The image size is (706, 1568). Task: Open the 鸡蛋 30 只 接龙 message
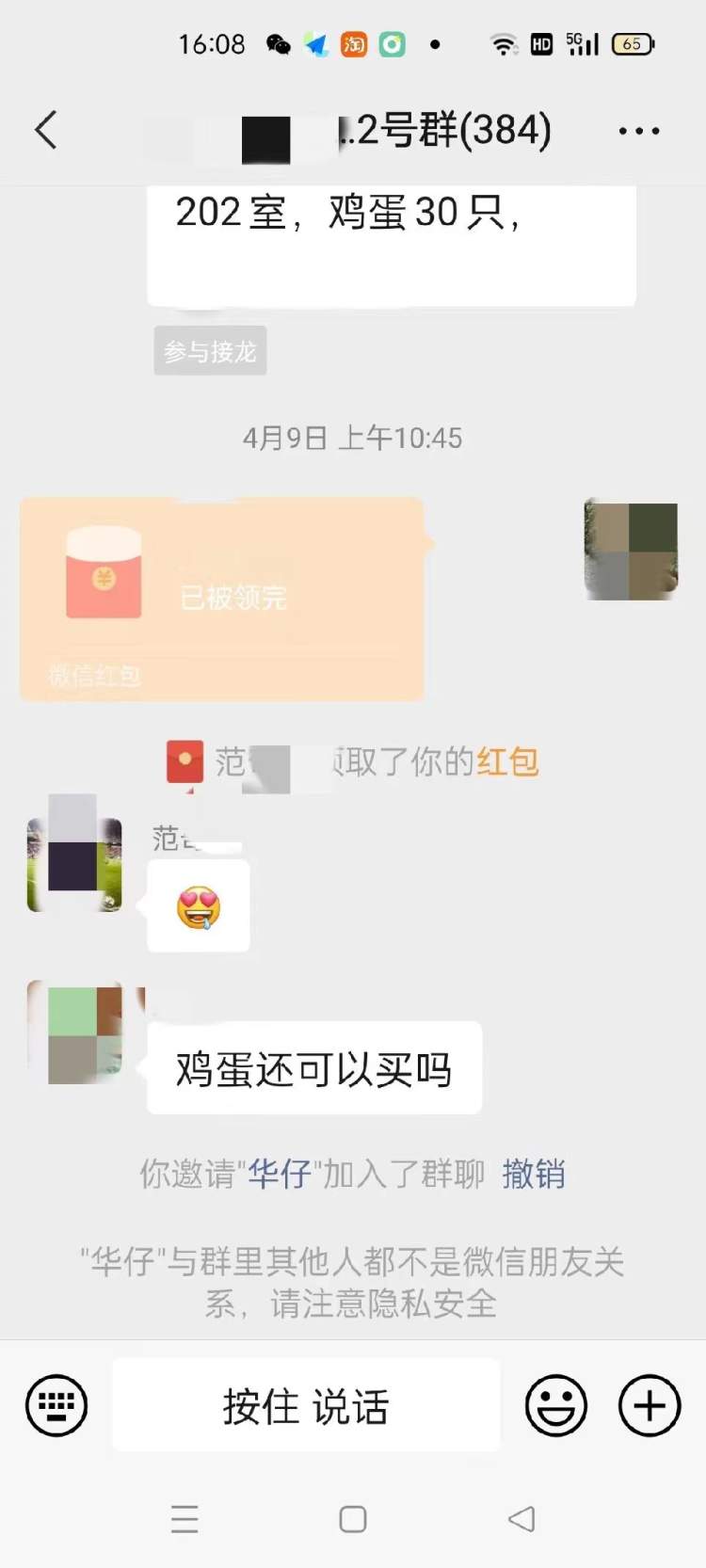tap(391, 243)
